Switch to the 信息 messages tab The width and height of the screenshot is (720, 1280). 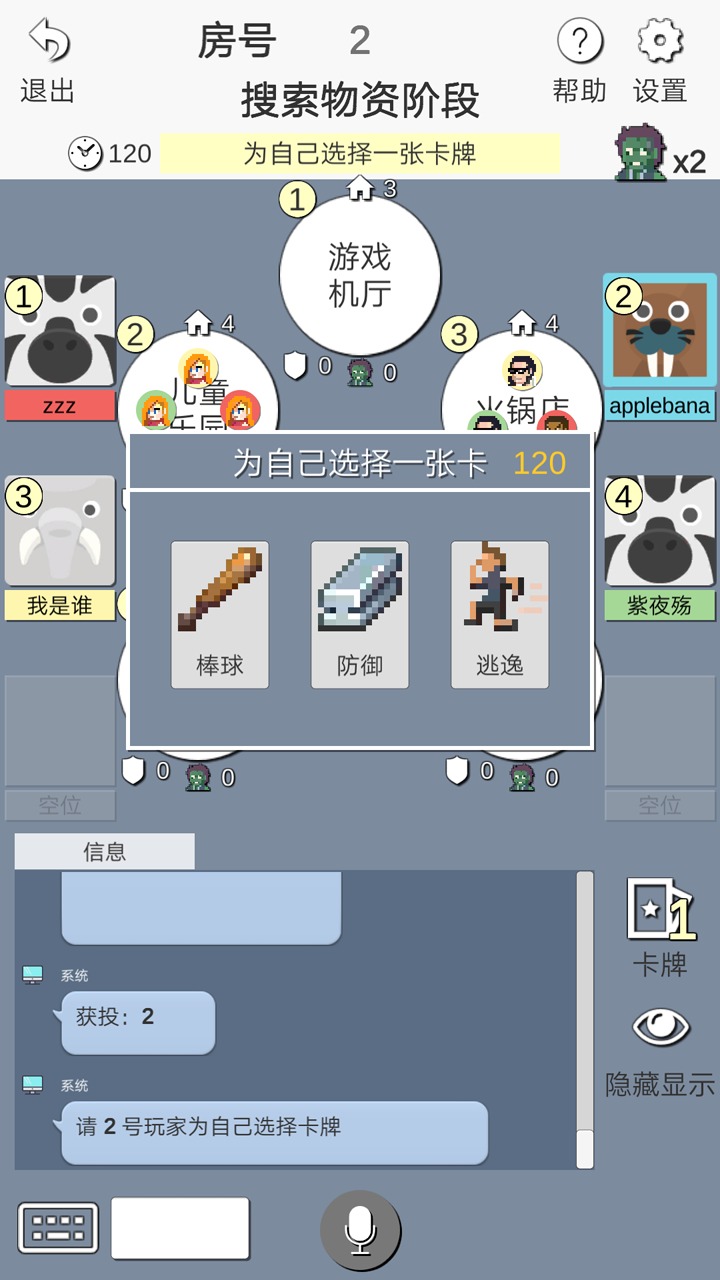[104, 851]
